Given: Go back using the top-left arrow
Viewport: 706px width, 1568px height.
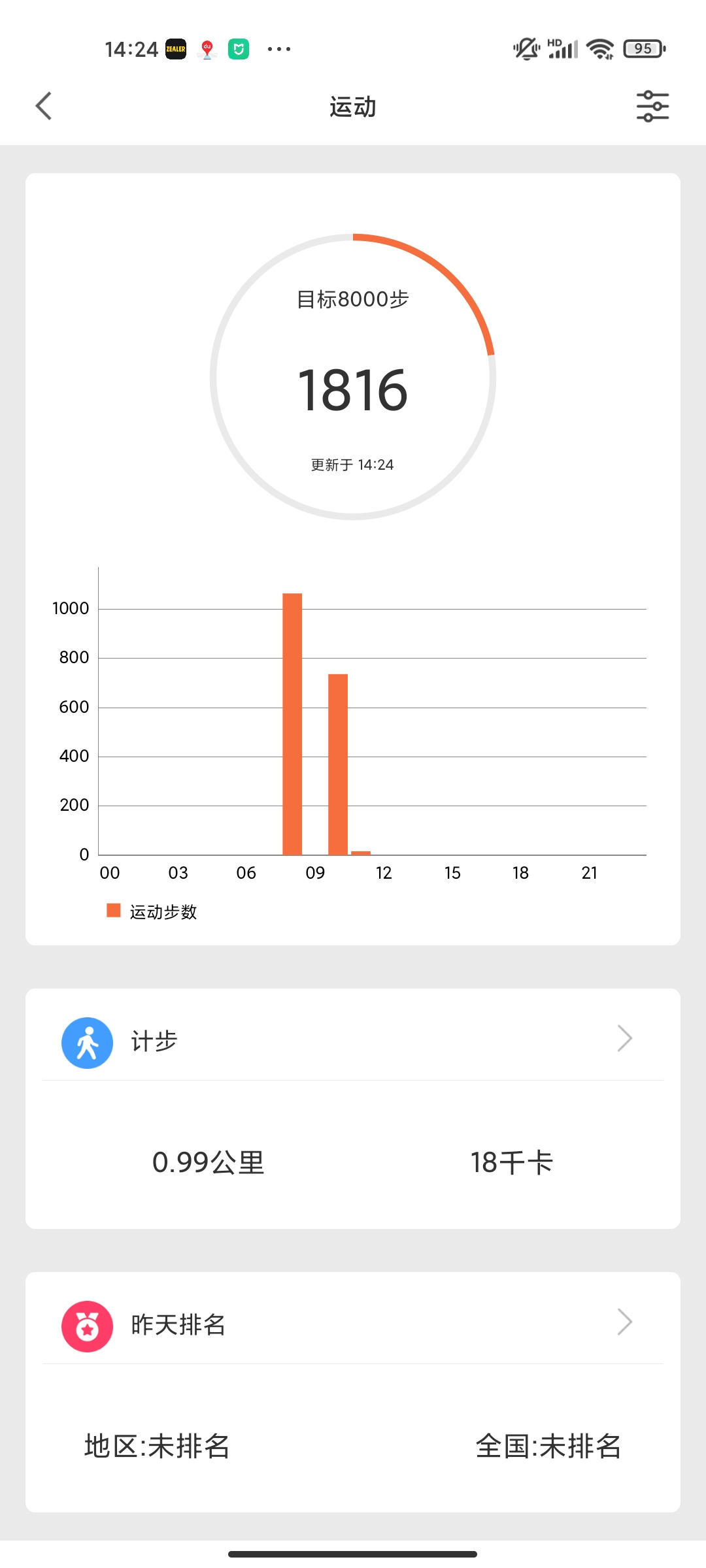Looking at the screenshot, I should click(x=44, y=106).
